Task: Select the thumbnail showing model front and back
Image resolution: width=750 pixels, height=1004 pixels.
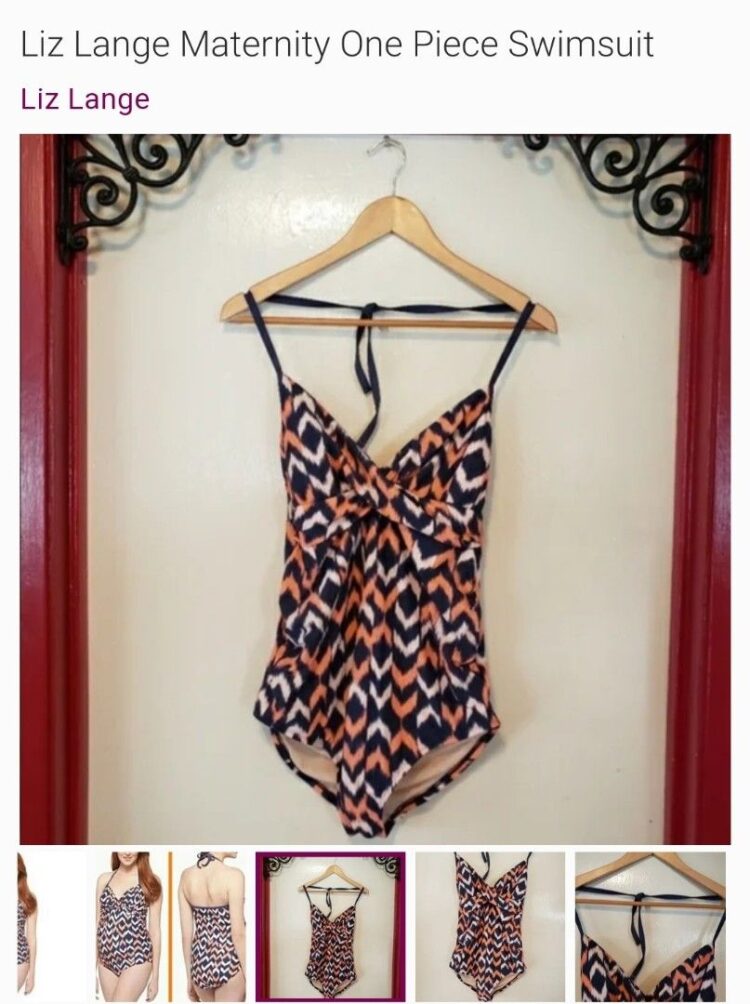Action: tap(170, 925)
